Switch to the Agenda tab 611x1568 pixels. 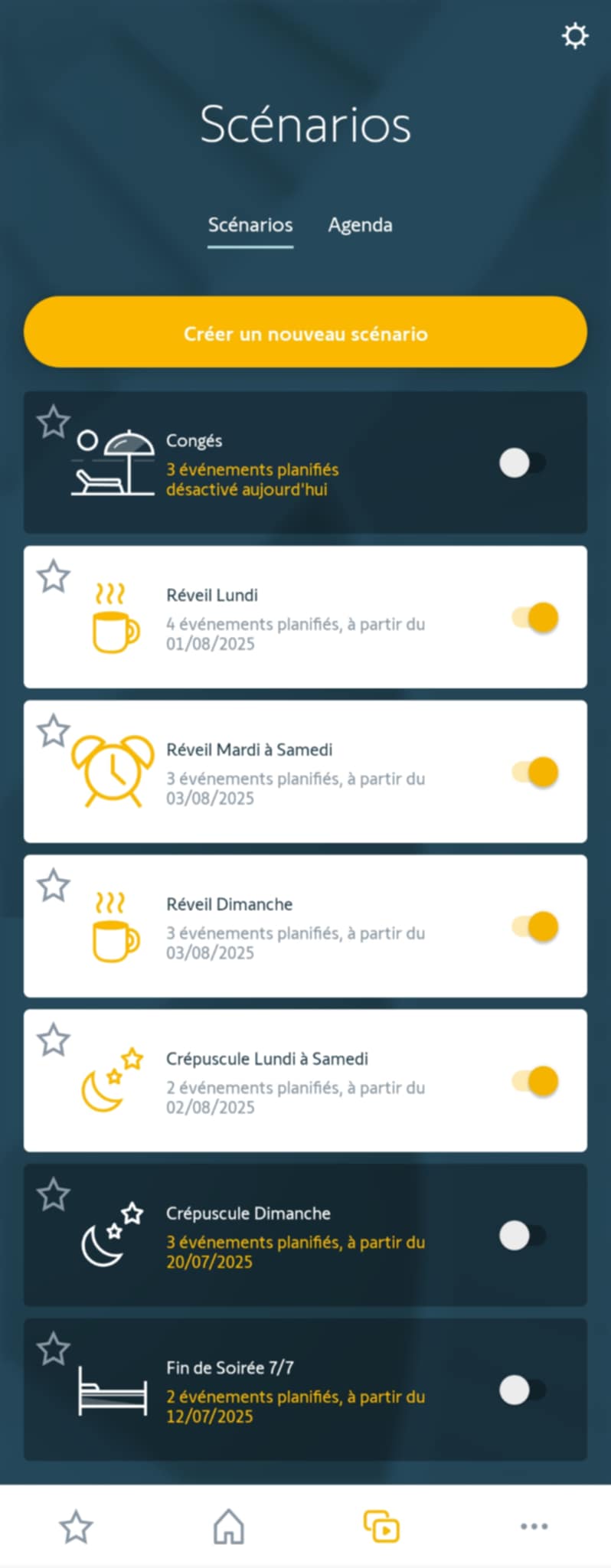point(360,225)
